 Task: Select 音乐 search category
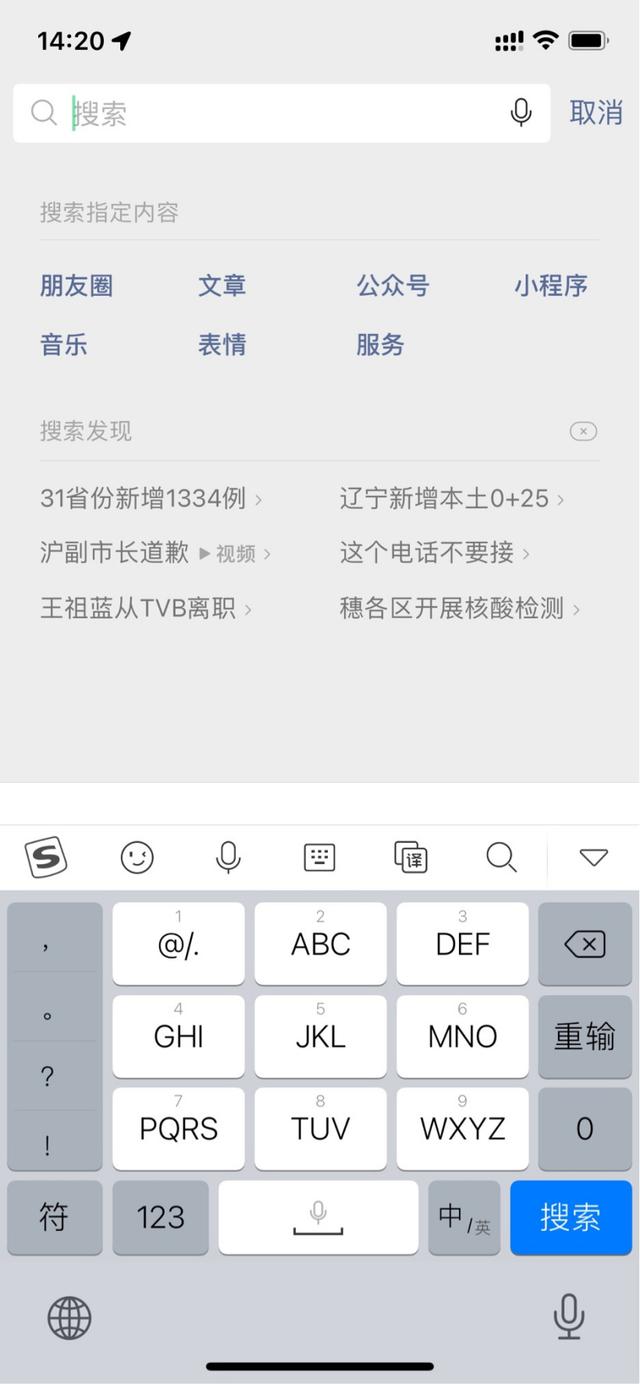pyautogui.click(x=64, y=345)
